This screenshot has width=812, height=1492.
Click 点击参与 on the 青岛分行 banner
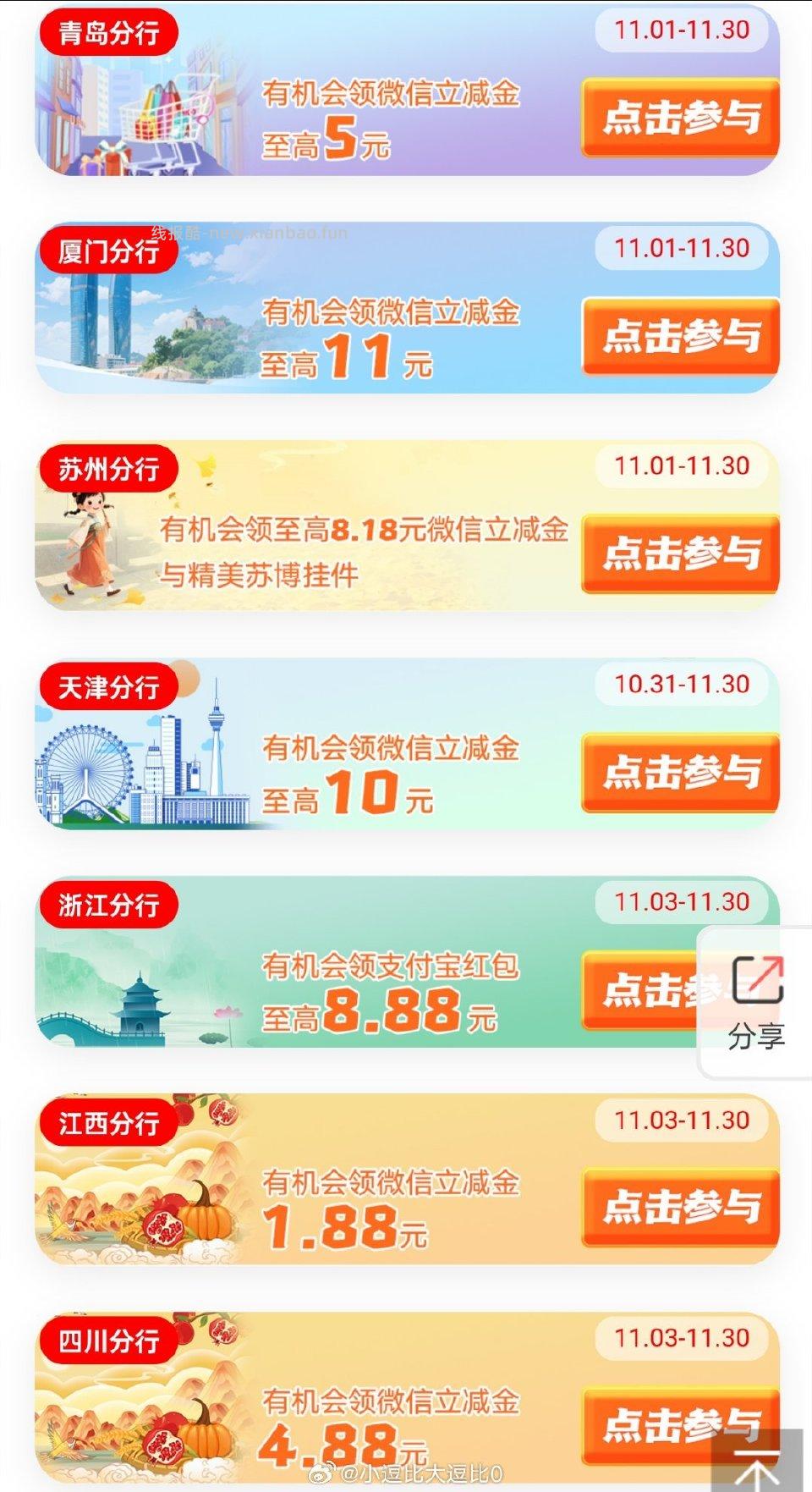click(x=681, y=118)
